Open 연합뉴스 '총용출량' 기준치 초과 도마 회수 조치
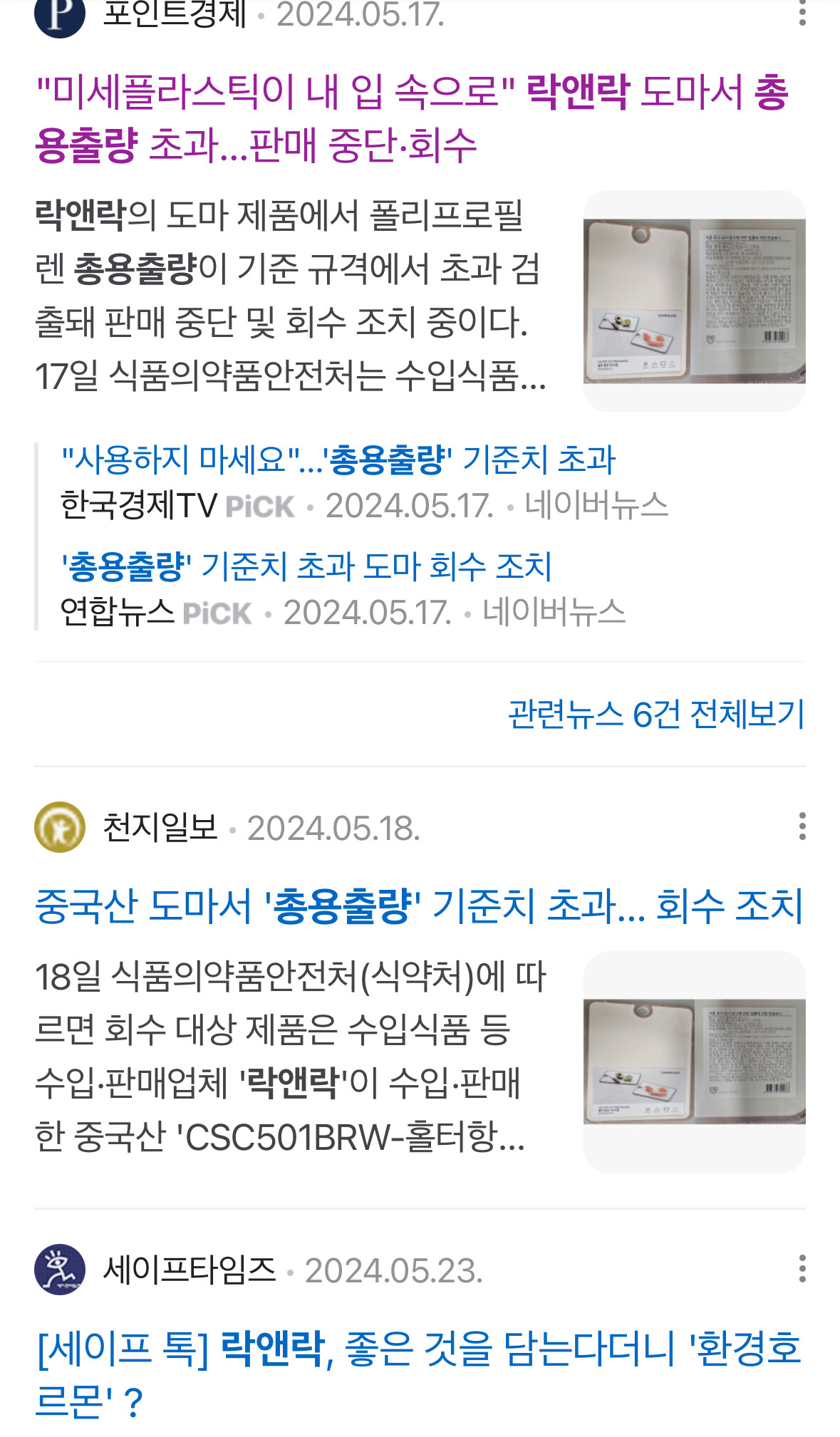The image size is (840, 1437). [306, 566]
